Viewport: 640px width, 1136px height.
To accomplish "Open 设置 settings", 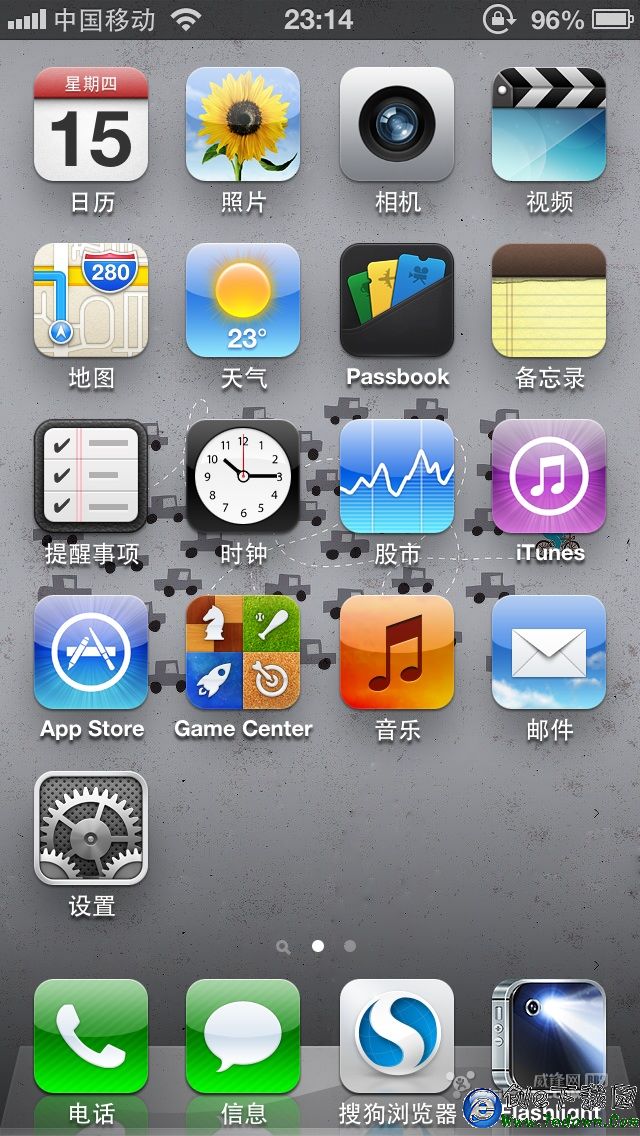I will point(91,828).
